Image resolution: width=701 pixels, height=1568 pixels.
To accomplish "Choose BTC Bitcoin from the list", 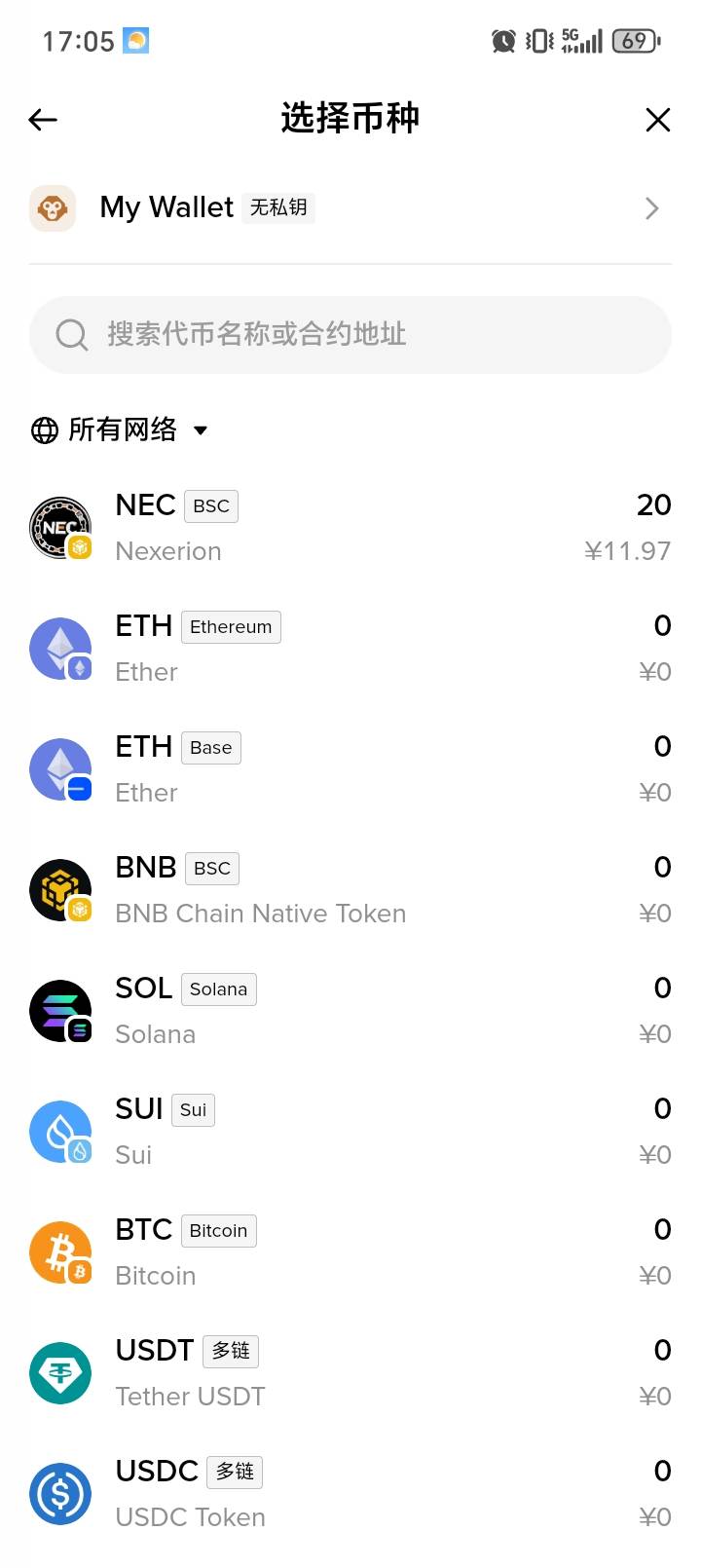I will click(x=350, y=1252).
